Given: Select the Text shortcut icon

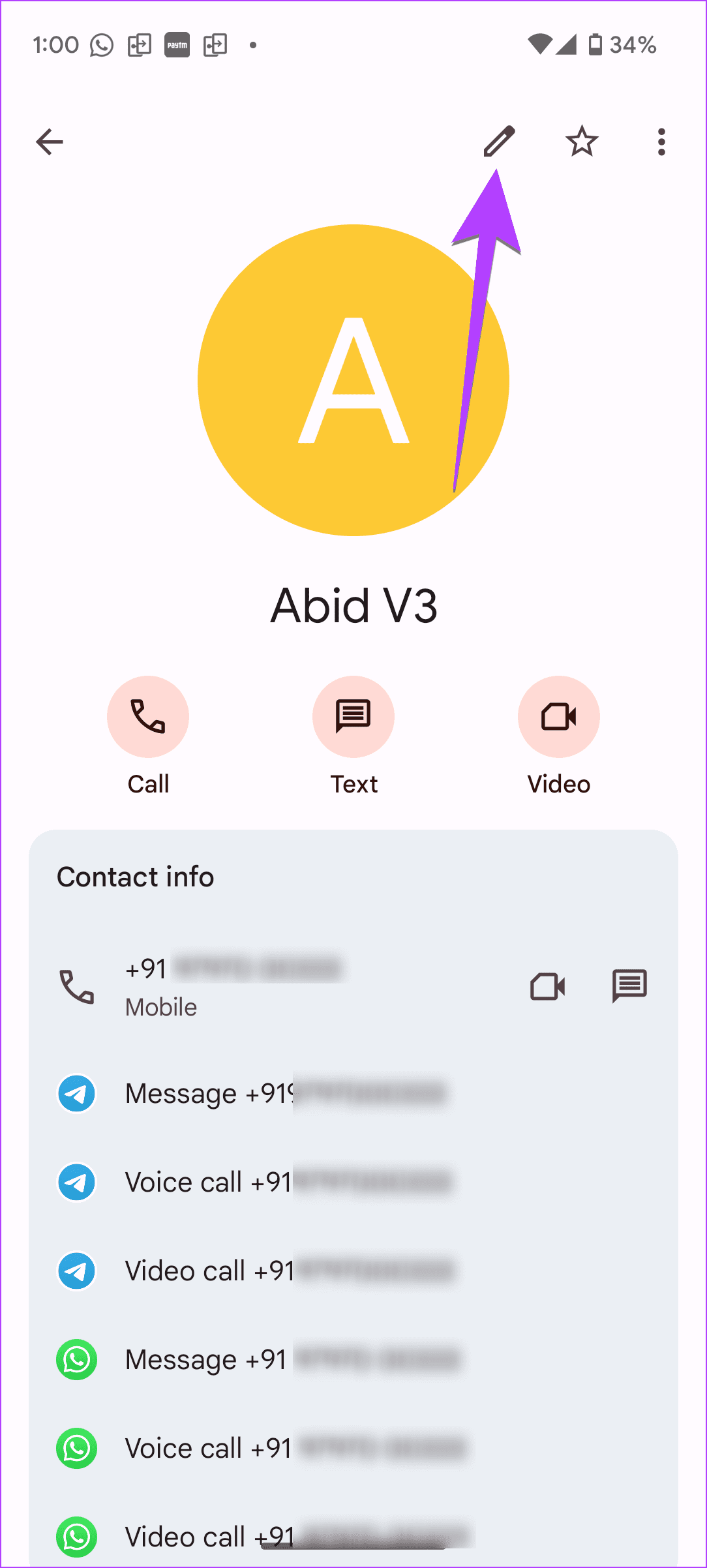Looking at the screenshot, I should click(353, 716).
